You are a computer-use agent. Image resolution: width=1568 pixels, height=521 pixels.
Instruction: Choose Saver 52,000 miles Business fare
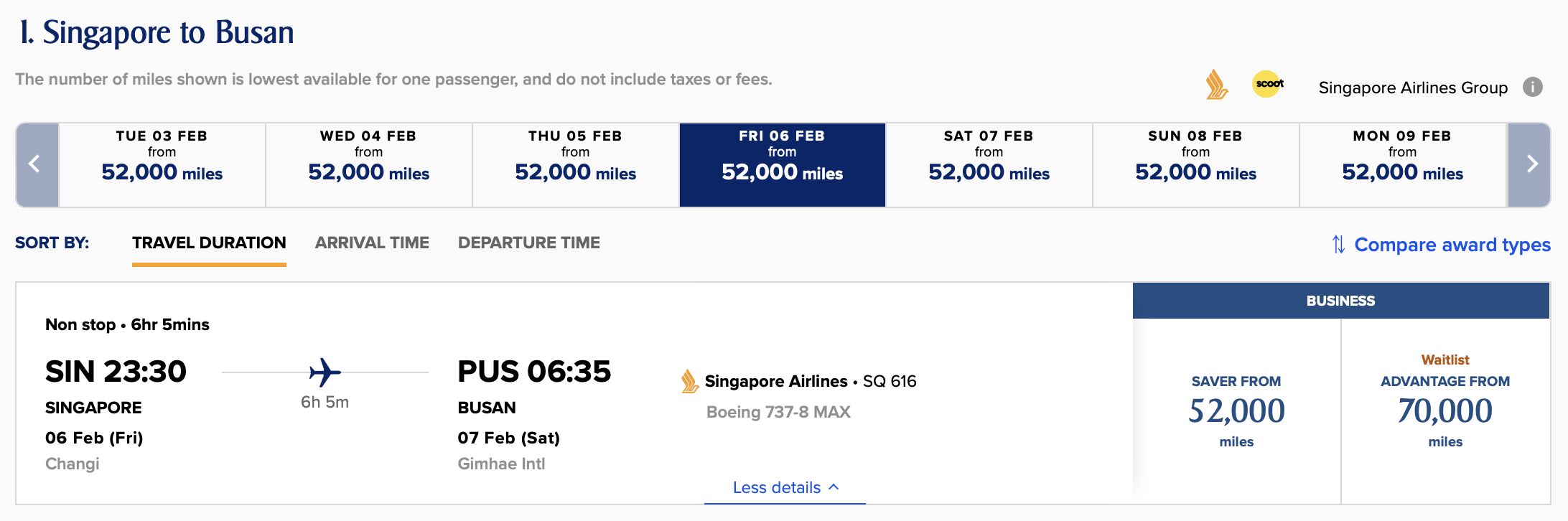pyautogui.click(x=1236, y=410)
